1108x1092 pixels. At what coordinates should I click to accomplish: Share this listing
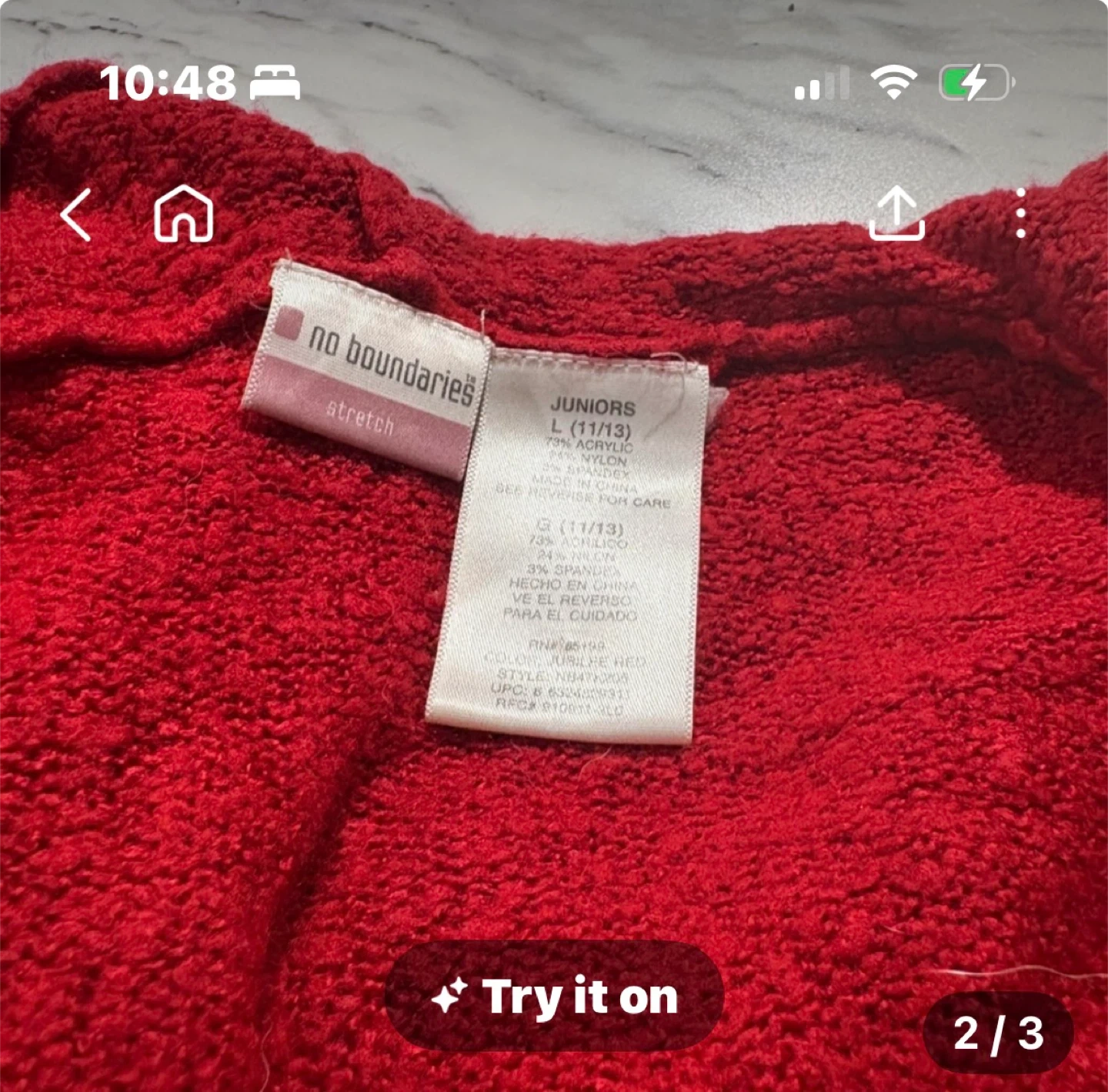point(896,213)
